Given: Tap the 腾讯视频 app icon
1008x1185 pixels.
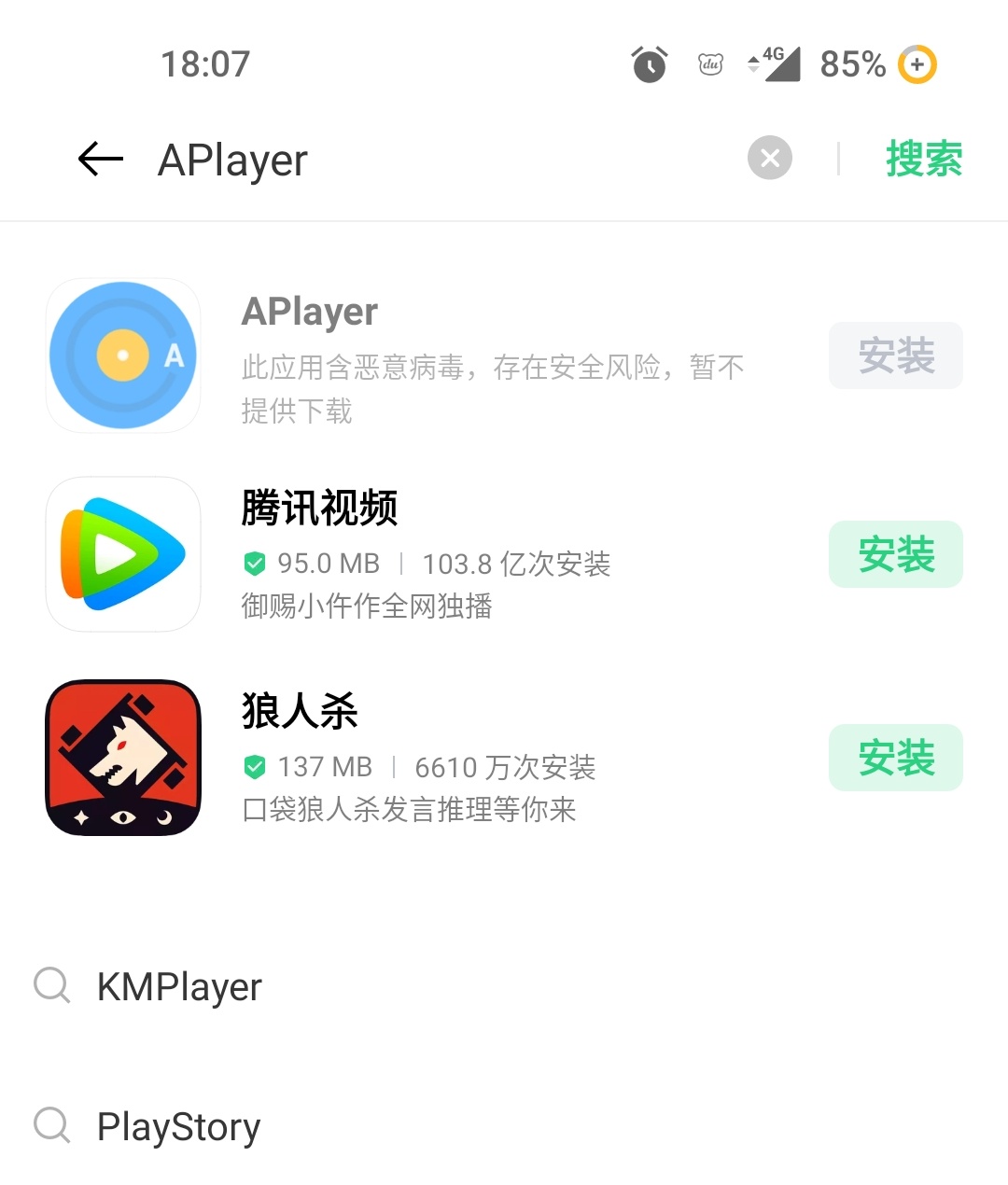Looking at the screenshot, I should coord(122,554).
